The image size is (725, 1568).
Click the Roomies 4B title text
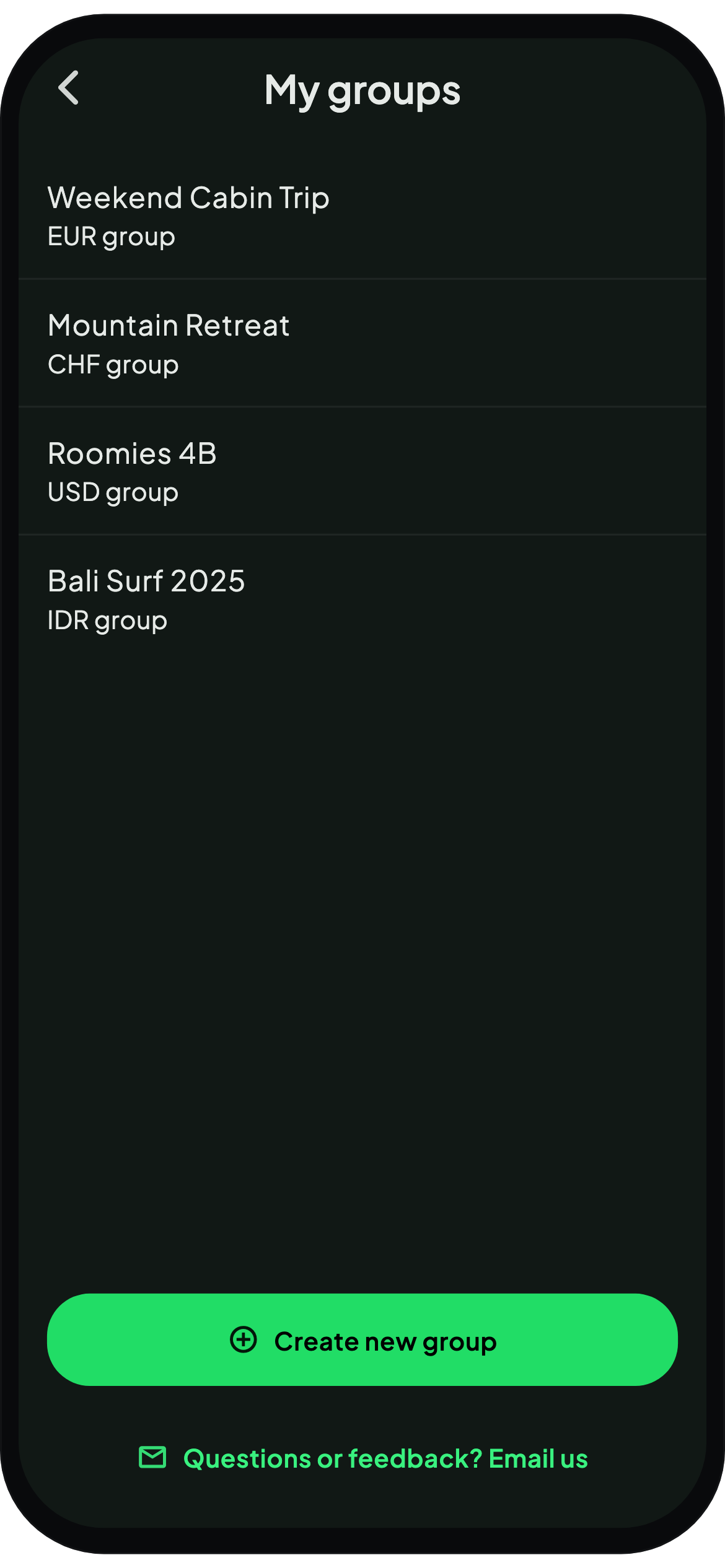tap(133, 454)
